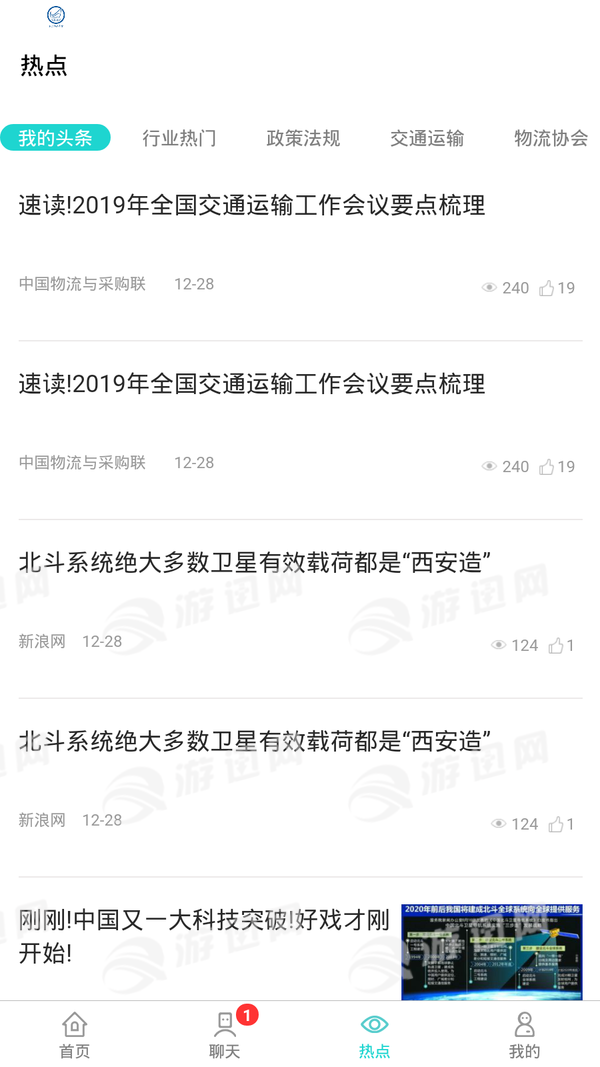Switch to the 行业热门 tab
Viewport: 600px width, 1067px height.
point(179,138)
